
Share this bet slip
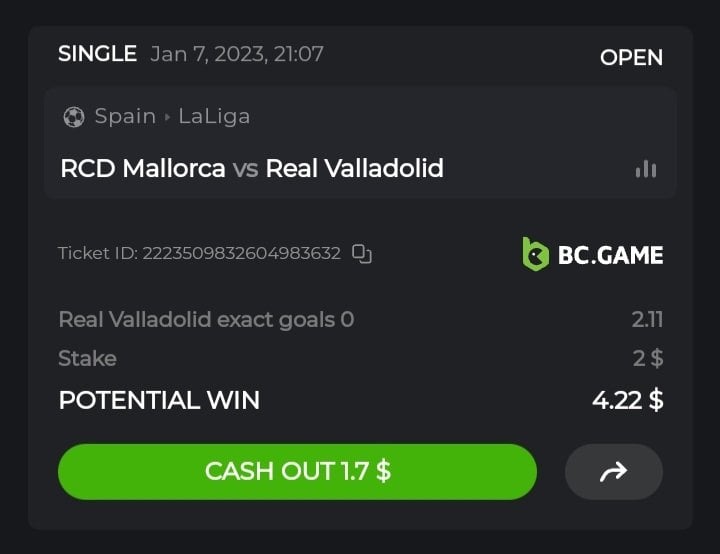tap(613, 471)
